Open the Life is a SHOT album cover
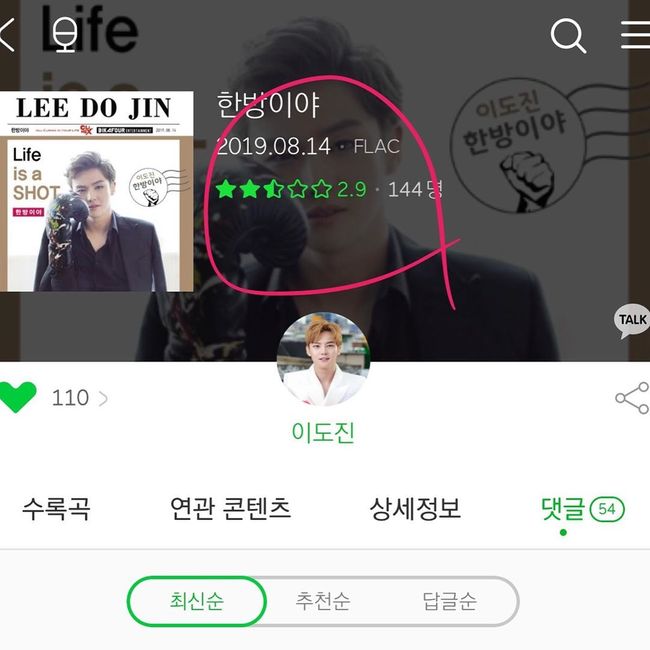The height and width of the screenshot is (650, 650). click(x=96, y=192)
